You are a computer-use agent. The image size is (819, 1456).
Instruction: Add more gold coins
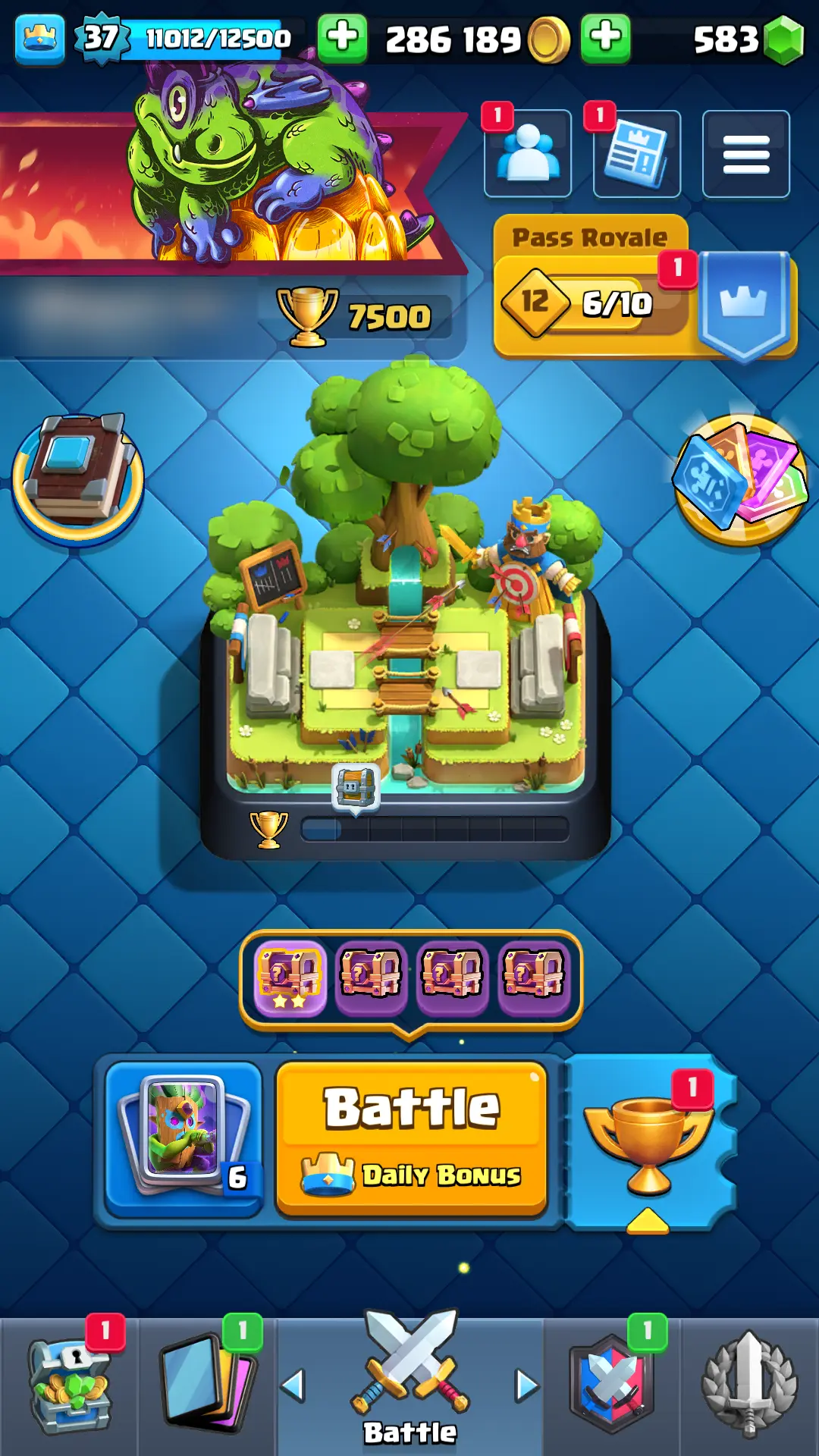pos(343,38)
